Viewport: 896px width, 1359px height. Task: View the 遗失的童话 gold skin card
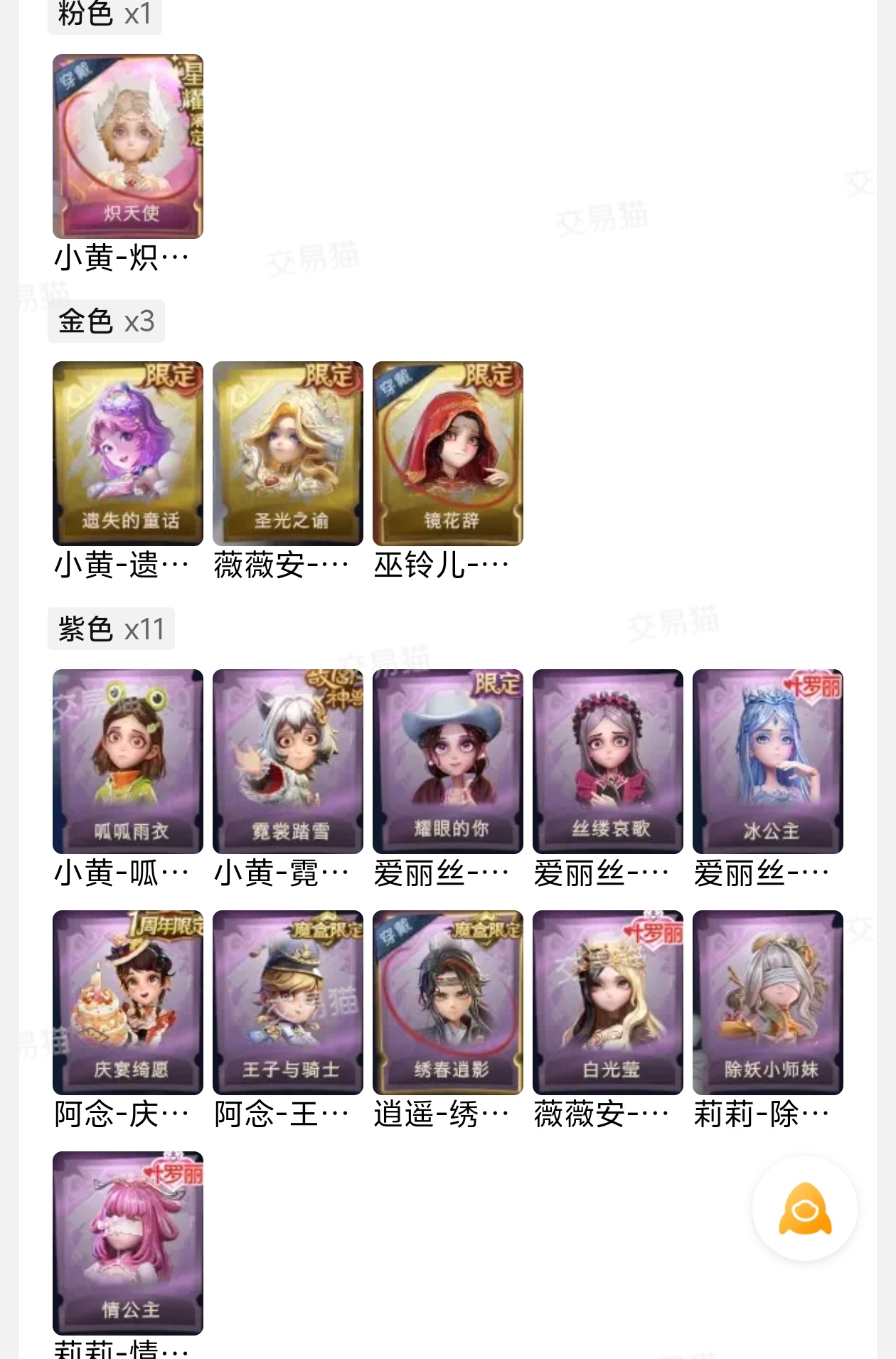tap(128, 454)
